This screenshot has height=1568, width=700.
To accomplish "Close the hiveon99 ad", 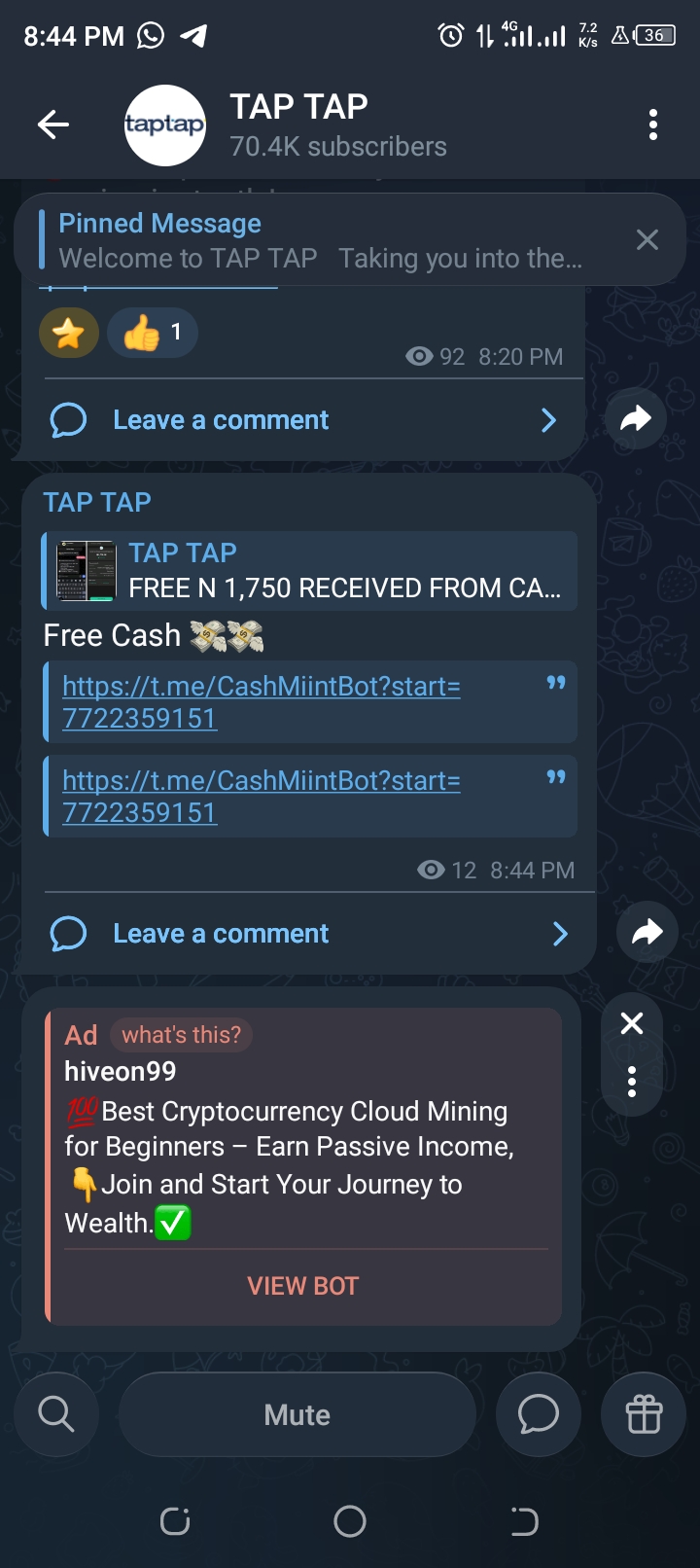I will click(632, 1023).
